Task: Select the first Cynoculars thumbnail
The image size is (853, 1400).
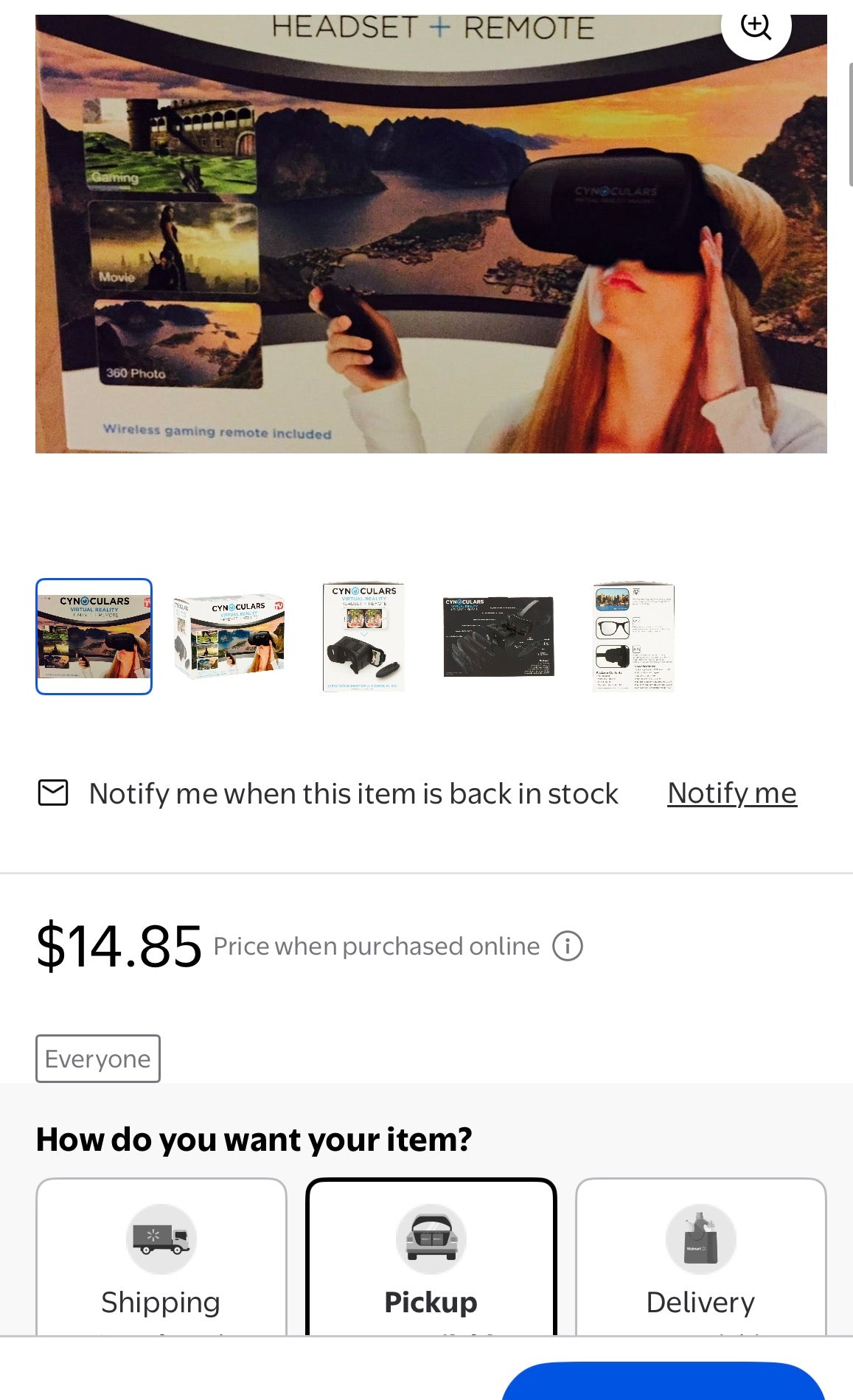Action: pos(94,636)
